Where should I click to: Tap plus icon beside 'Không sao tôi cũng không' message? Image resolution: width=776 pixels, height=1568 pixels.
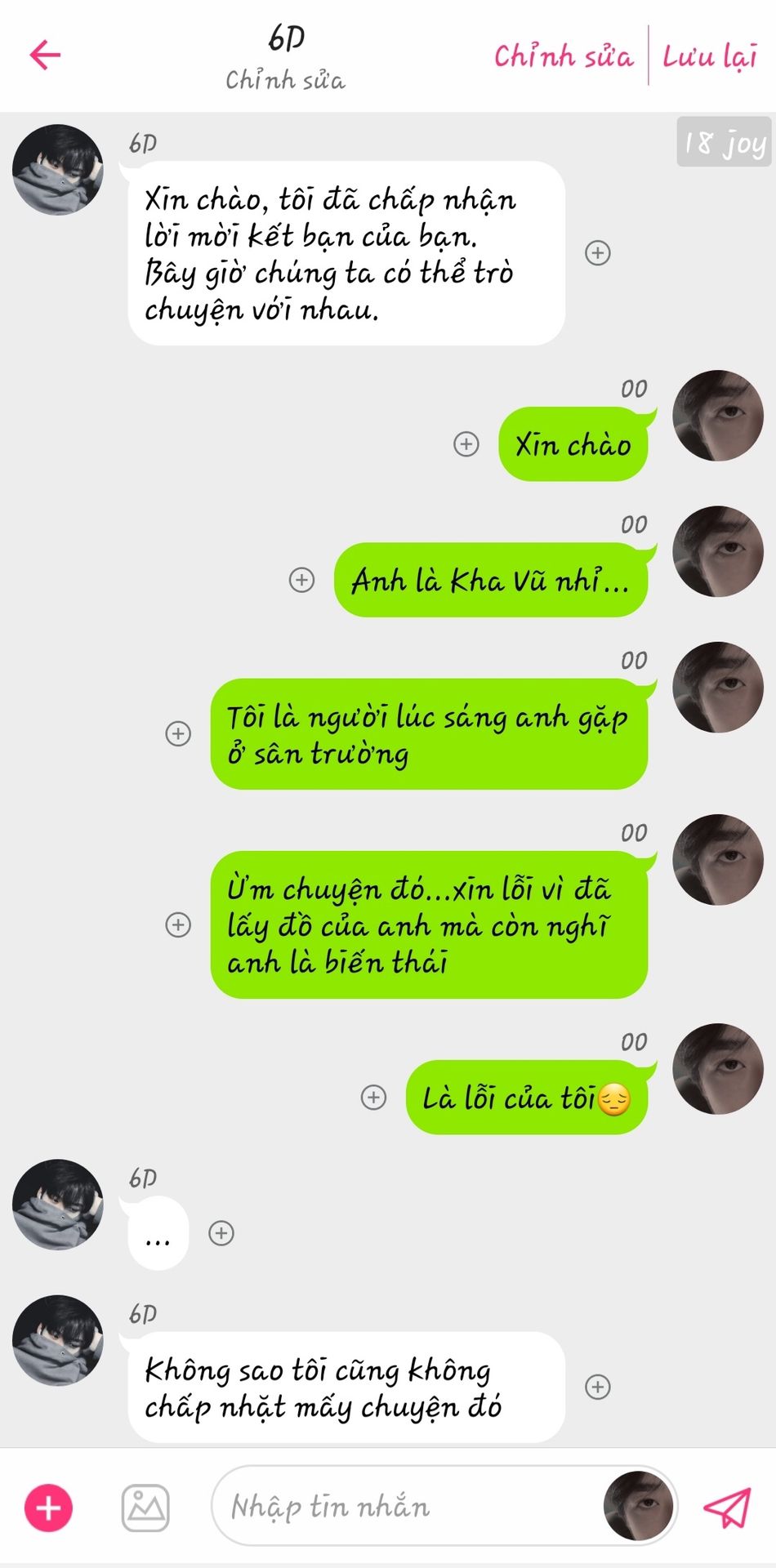pos(598,1387)
